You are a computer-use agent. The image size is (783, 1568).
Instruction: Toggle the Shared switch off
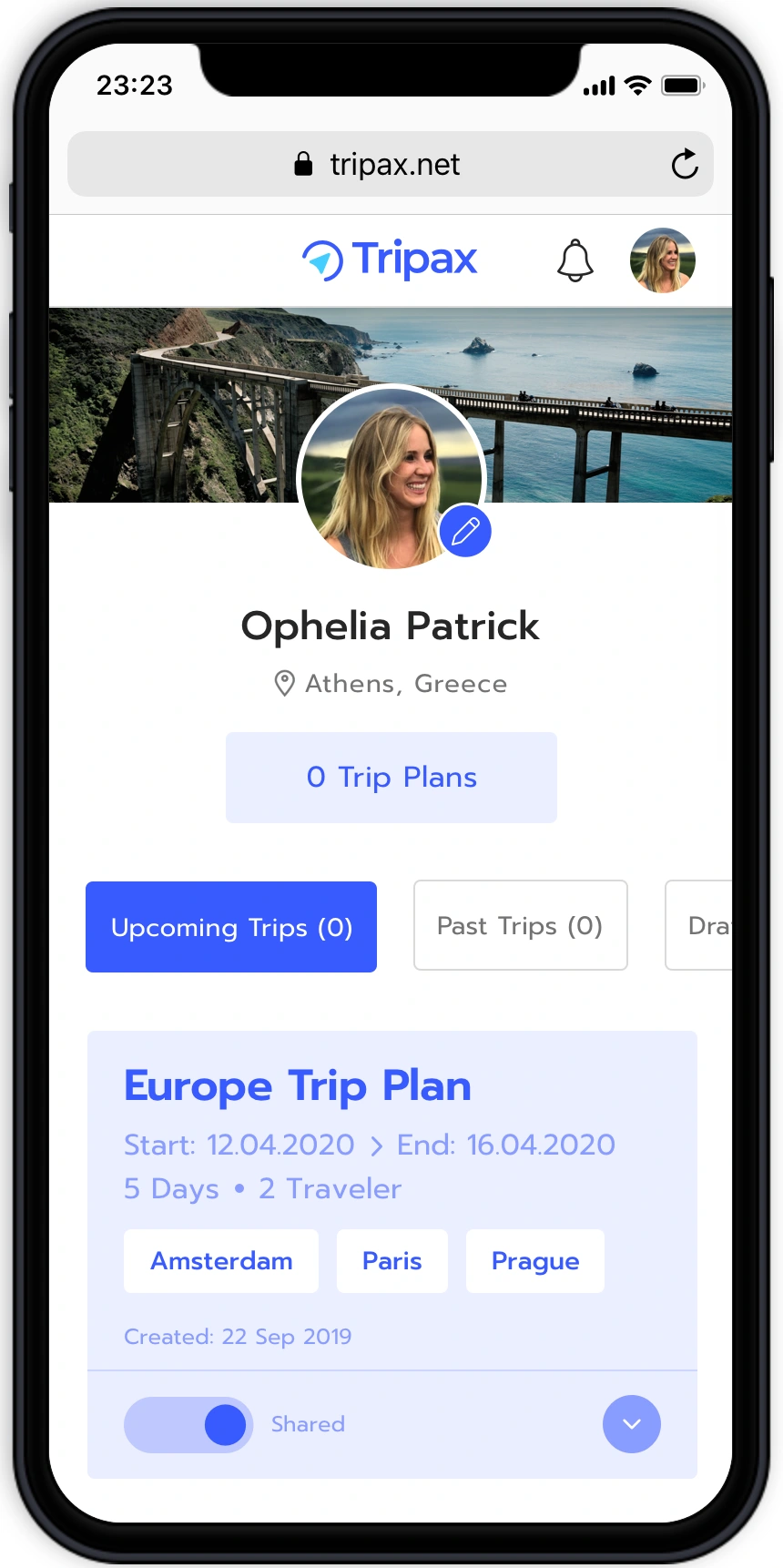click(x=188, y=1425)
